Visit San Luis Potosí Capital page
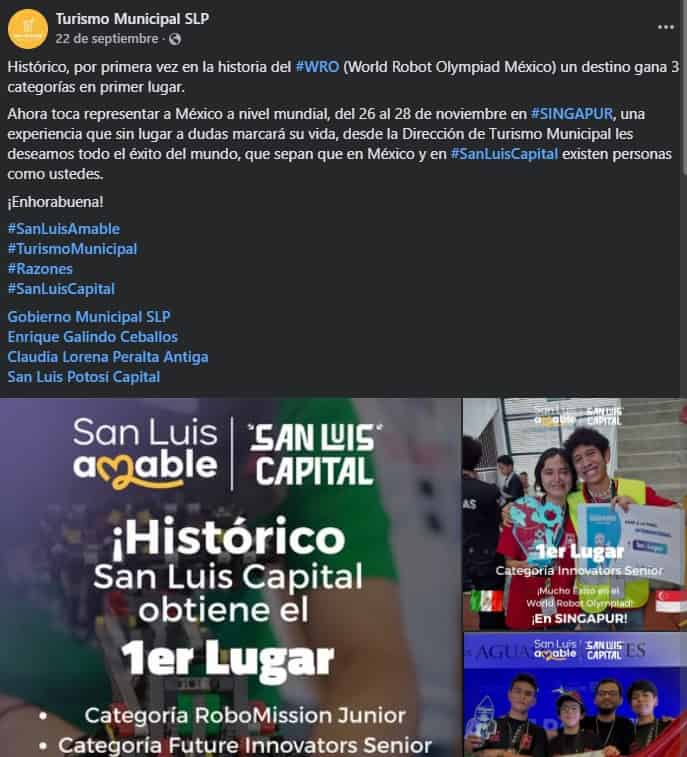The image size is (687, 757). click(x=83, y=377)
